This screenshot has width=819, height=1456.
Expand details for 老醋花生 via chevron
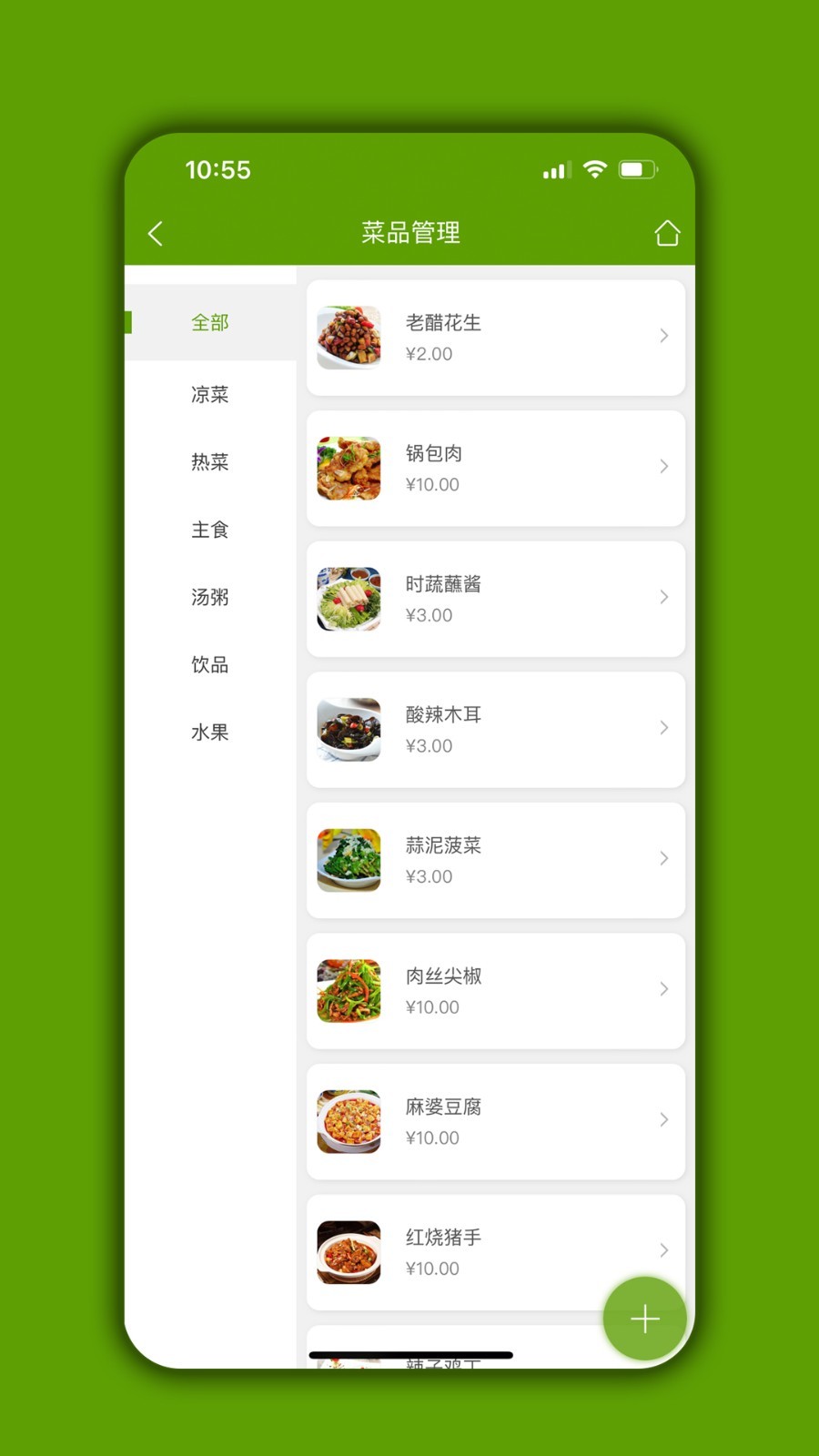coord(663,336)
